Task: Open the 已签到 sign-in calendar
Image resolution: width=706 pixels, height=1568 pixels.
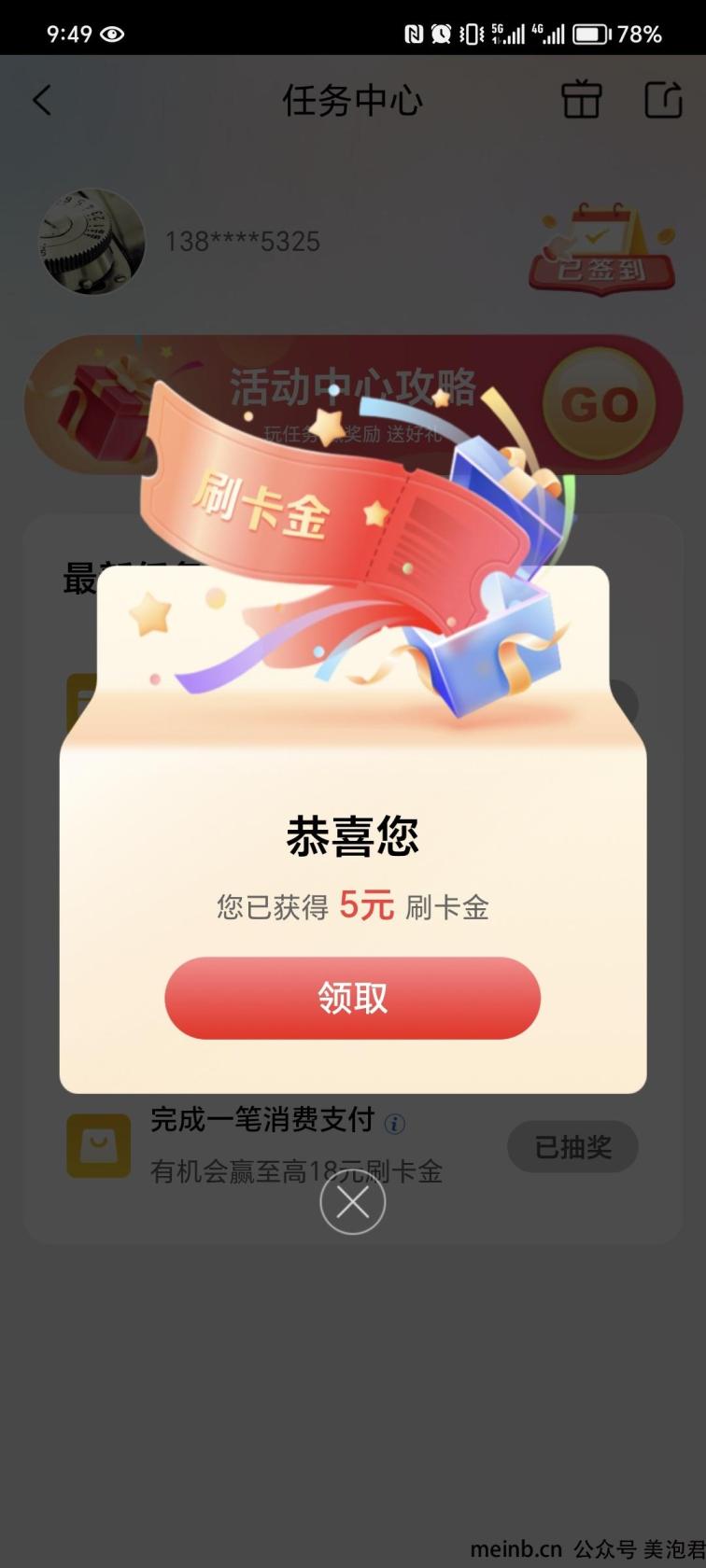Action: pos(602,248)
